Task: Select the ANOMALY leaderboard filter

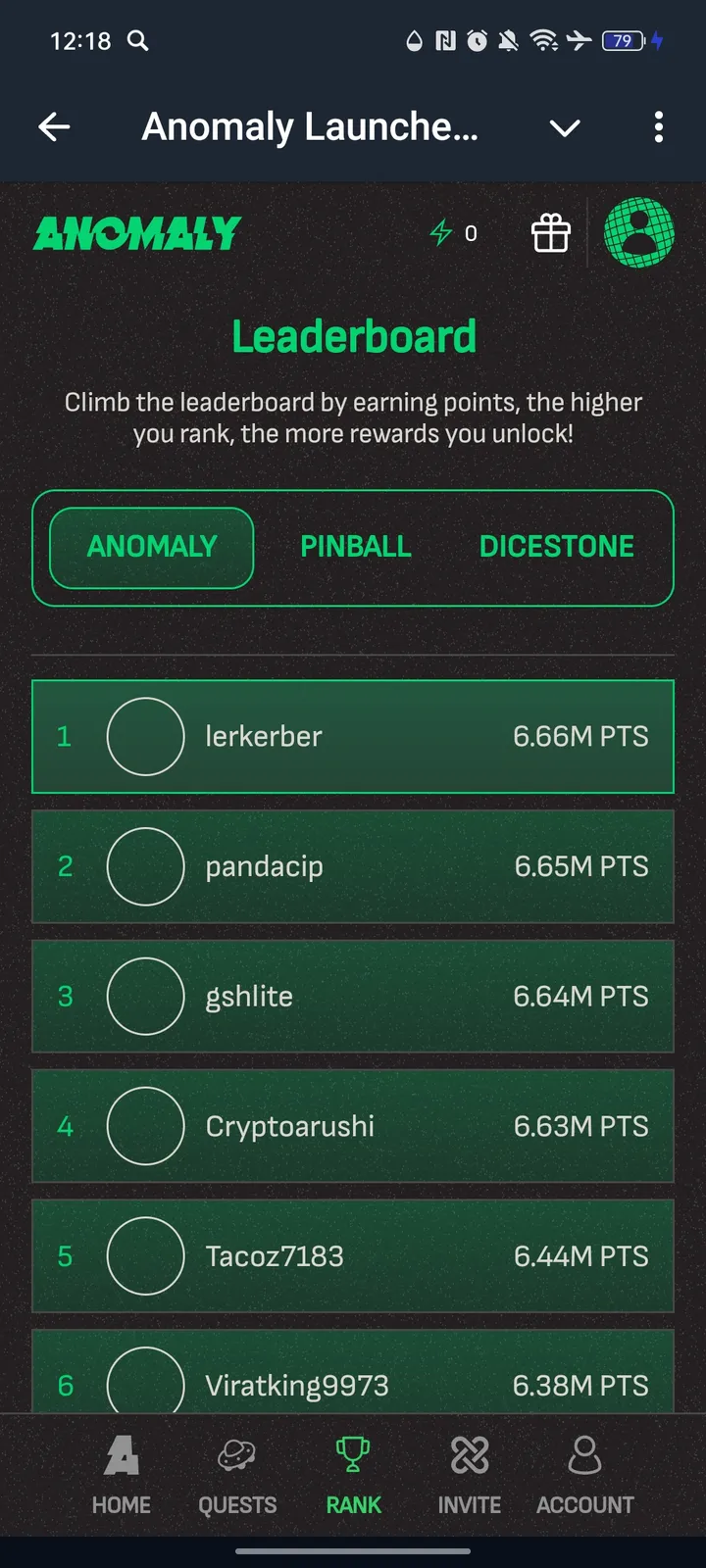Action: 151,547
